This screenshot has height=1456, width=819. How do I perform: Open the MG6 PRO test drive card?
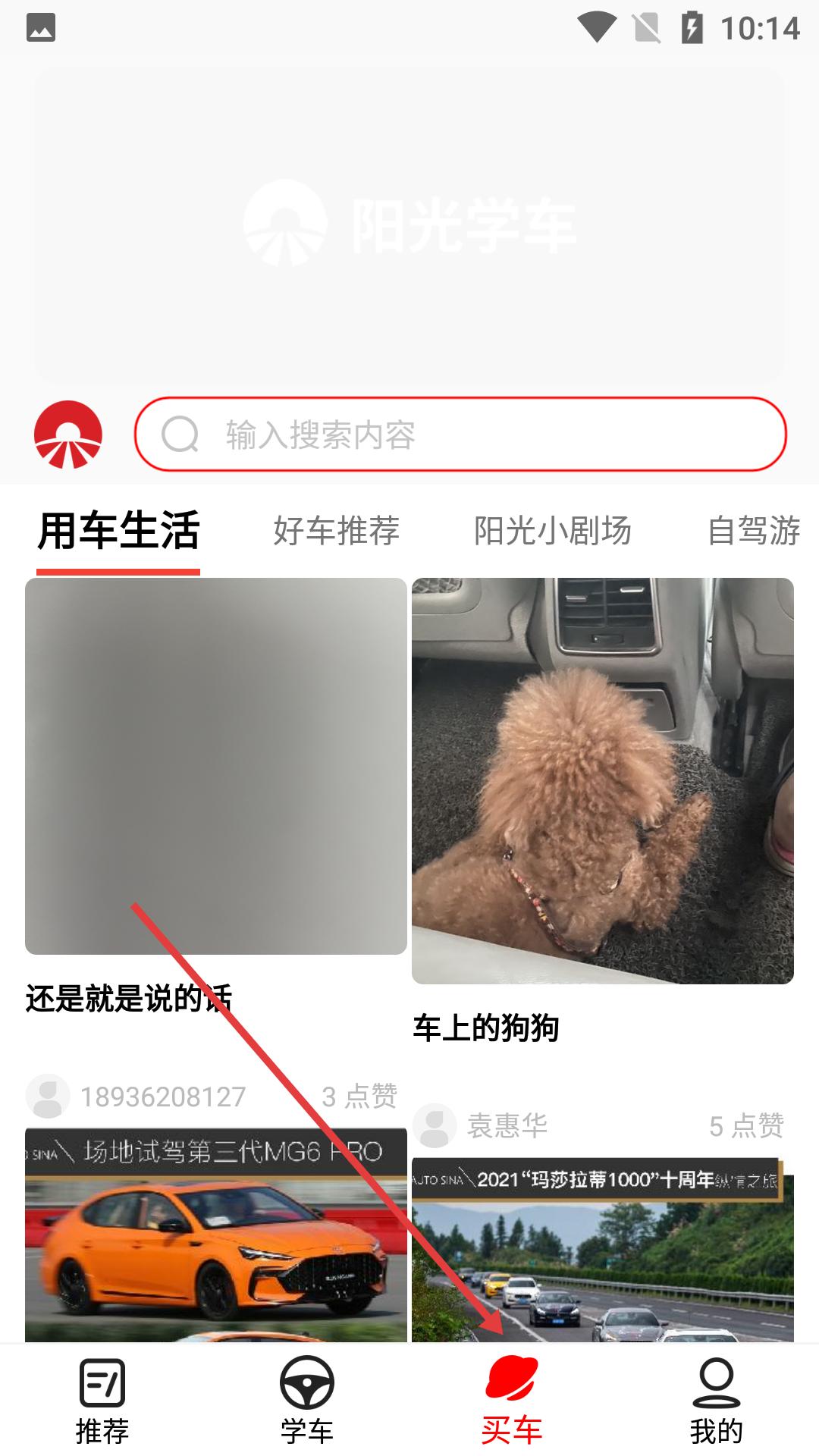coord(215,1236)
